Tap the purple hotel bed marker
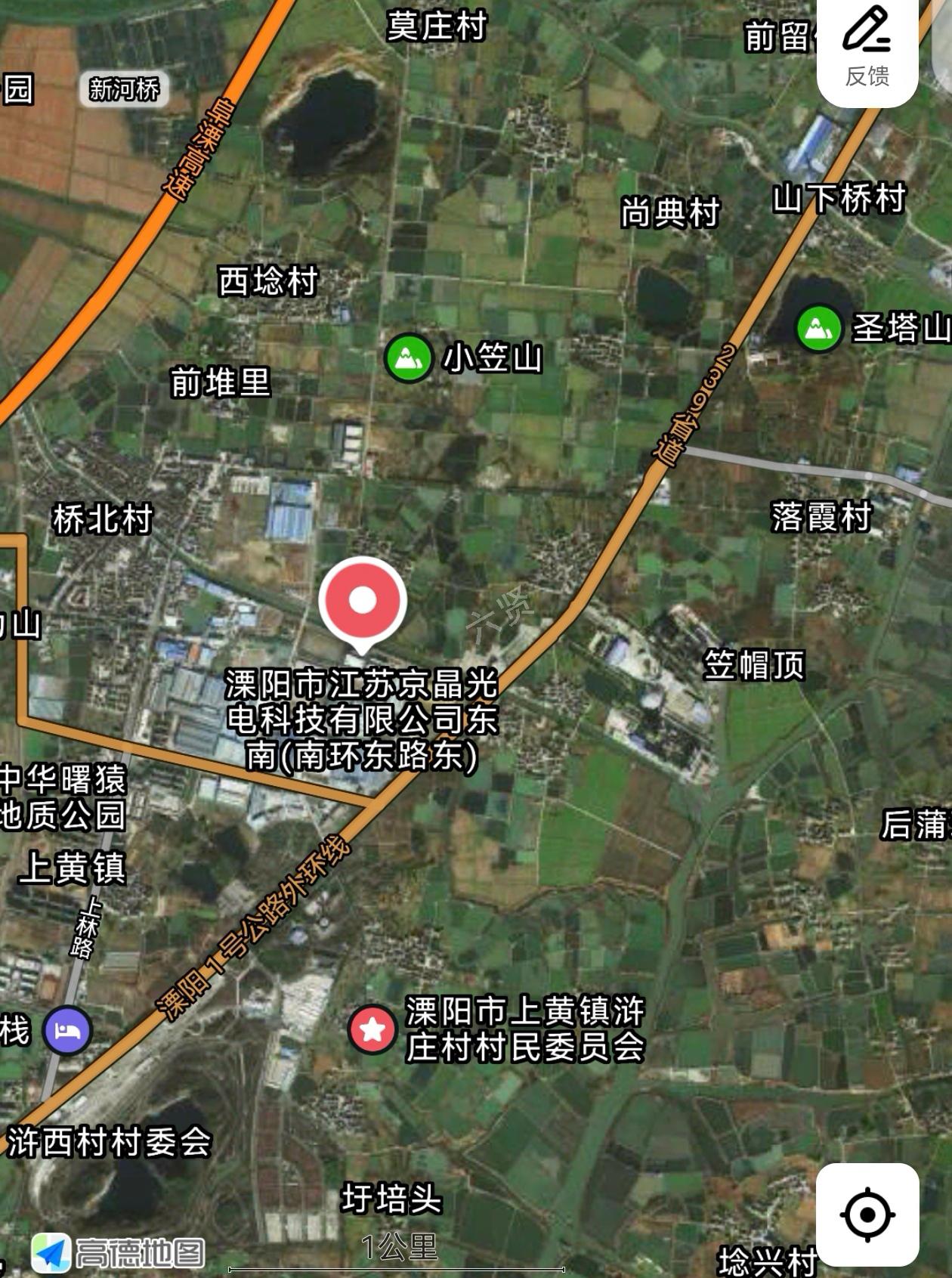Screen dimensions: 952x1278 pyautogui.click(x=68, y=1030)
